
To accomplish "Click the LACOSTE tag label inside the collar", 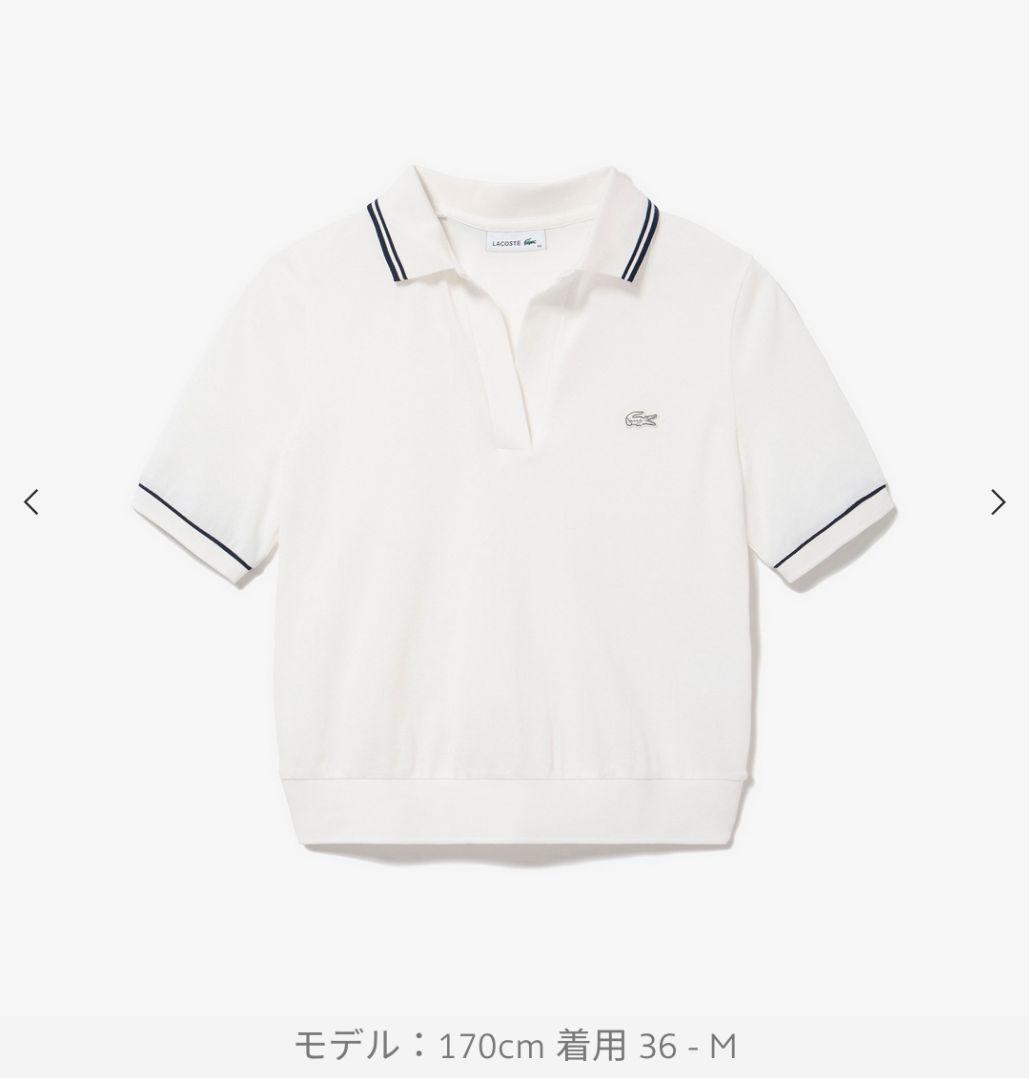I will click(515, 239).
